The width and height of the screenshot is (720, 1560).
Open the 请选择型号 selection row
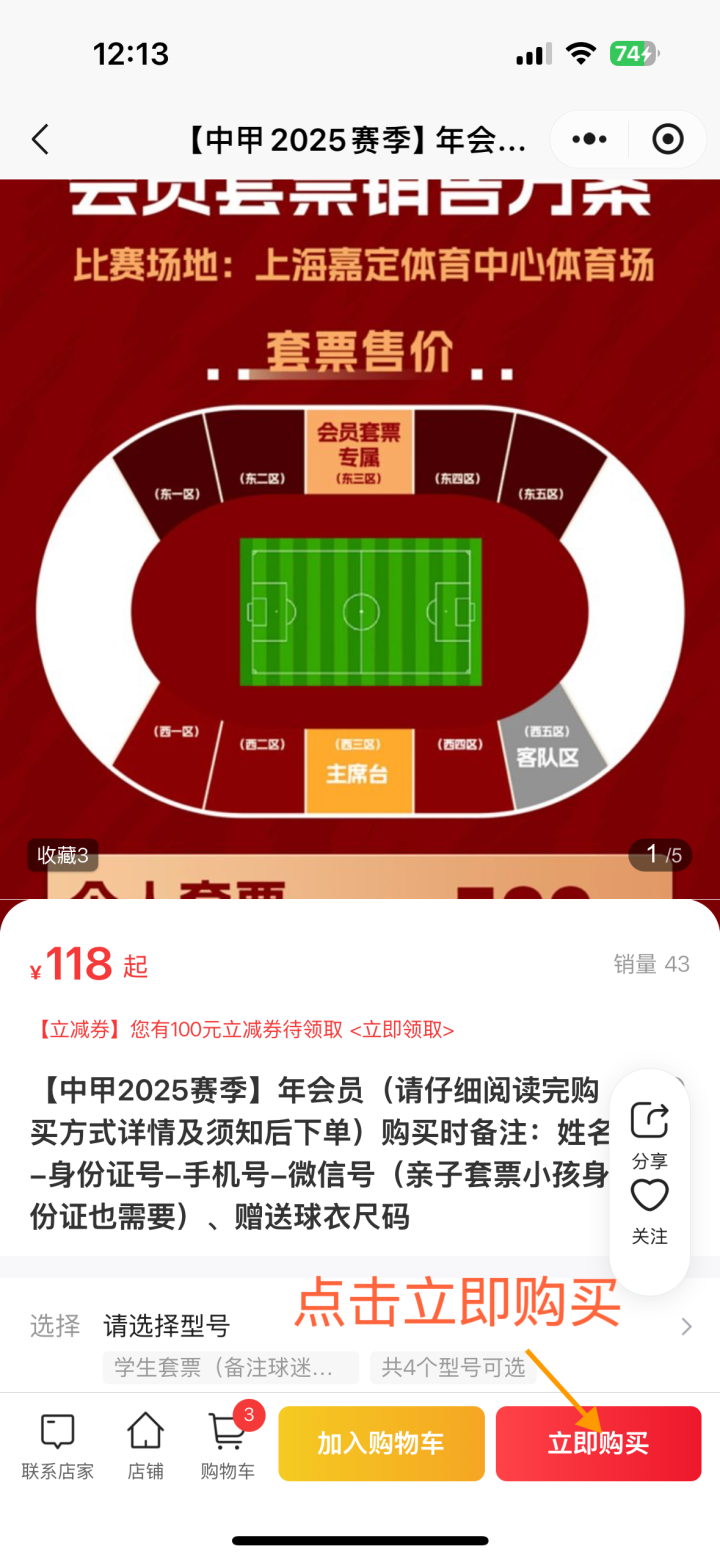tap(360, 1327)
